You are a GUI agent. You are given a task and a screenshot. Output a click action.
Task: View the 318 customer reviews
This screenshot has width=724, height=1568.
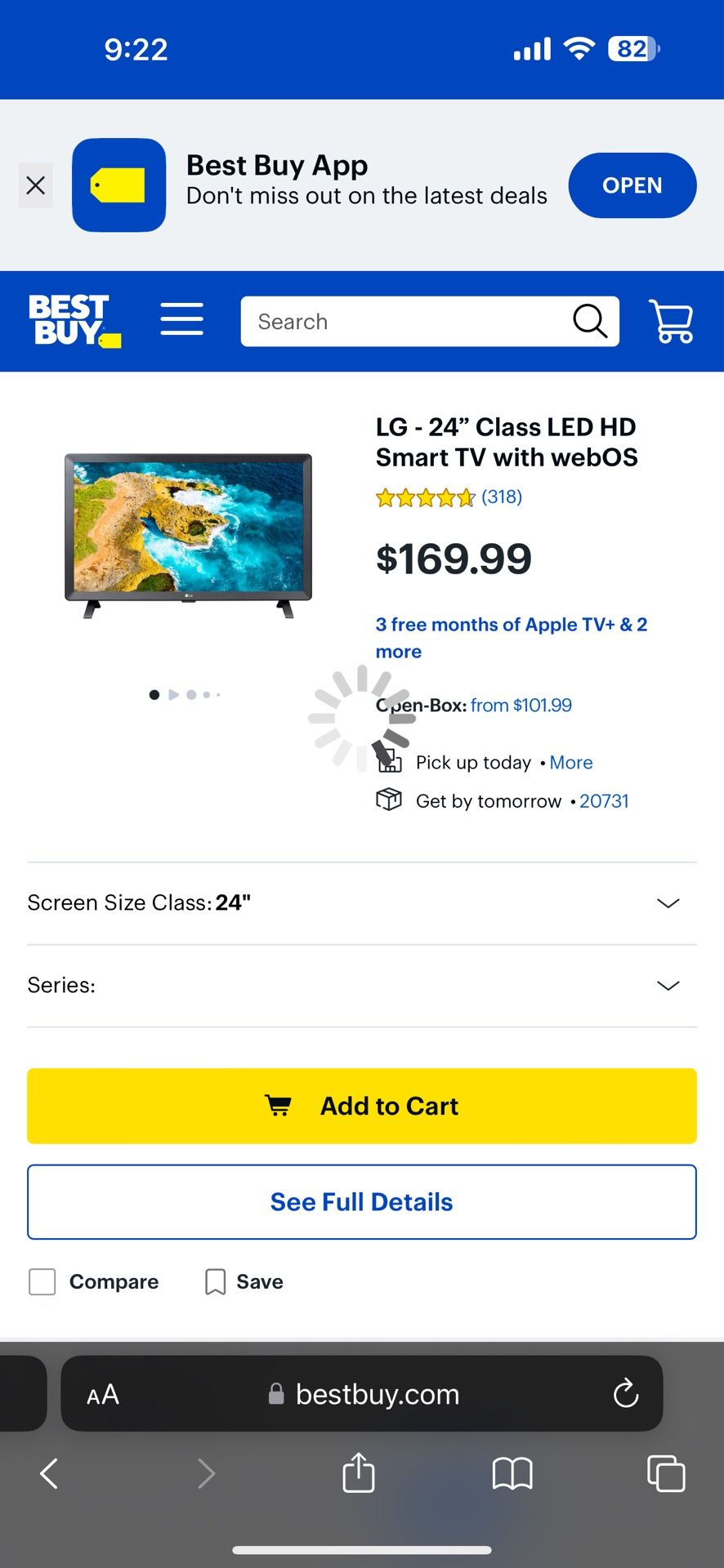(x=501, y=497)
